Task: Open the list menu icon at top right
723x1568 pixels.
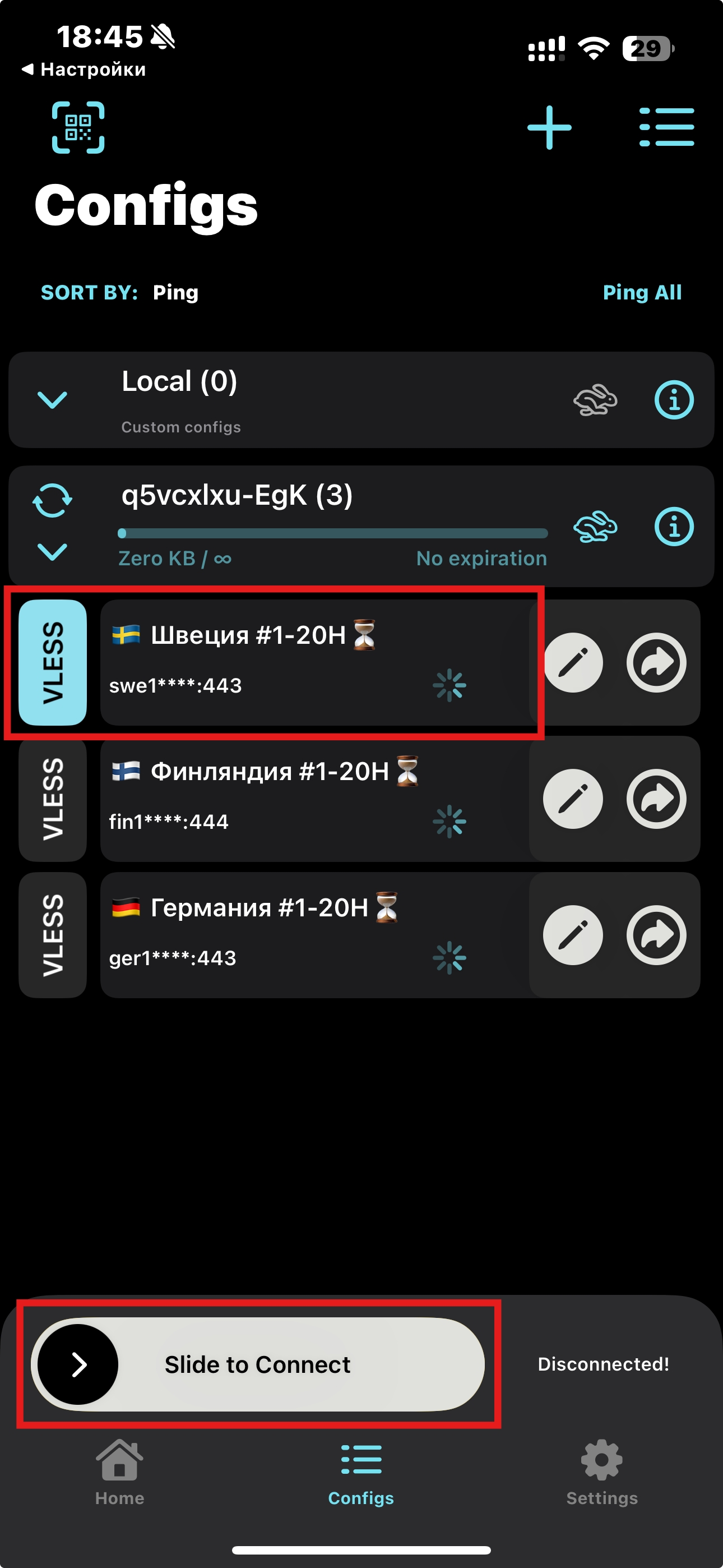Action: 666,127
